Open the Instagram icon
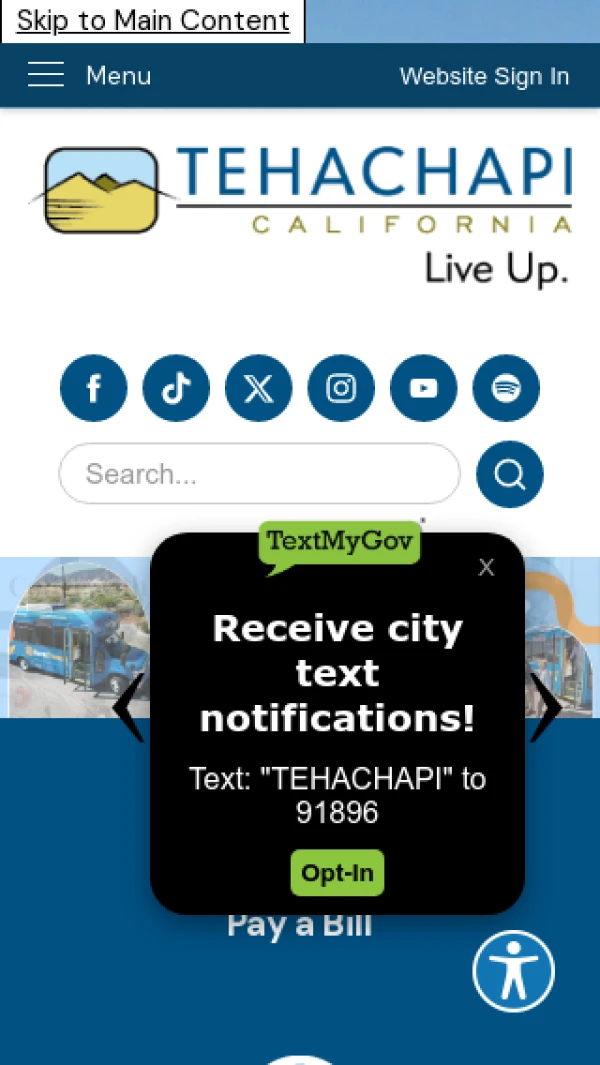Screen dimensions: 600x1065 [x=341, y=388]
